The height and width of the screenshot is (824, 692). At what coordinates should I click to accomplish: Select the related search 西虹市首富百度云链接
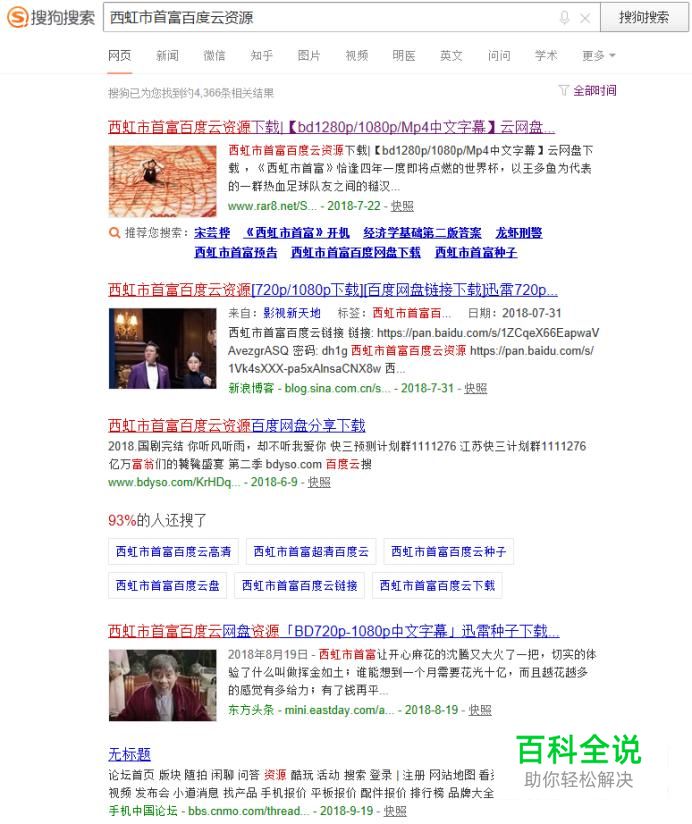tap(299, 585)
